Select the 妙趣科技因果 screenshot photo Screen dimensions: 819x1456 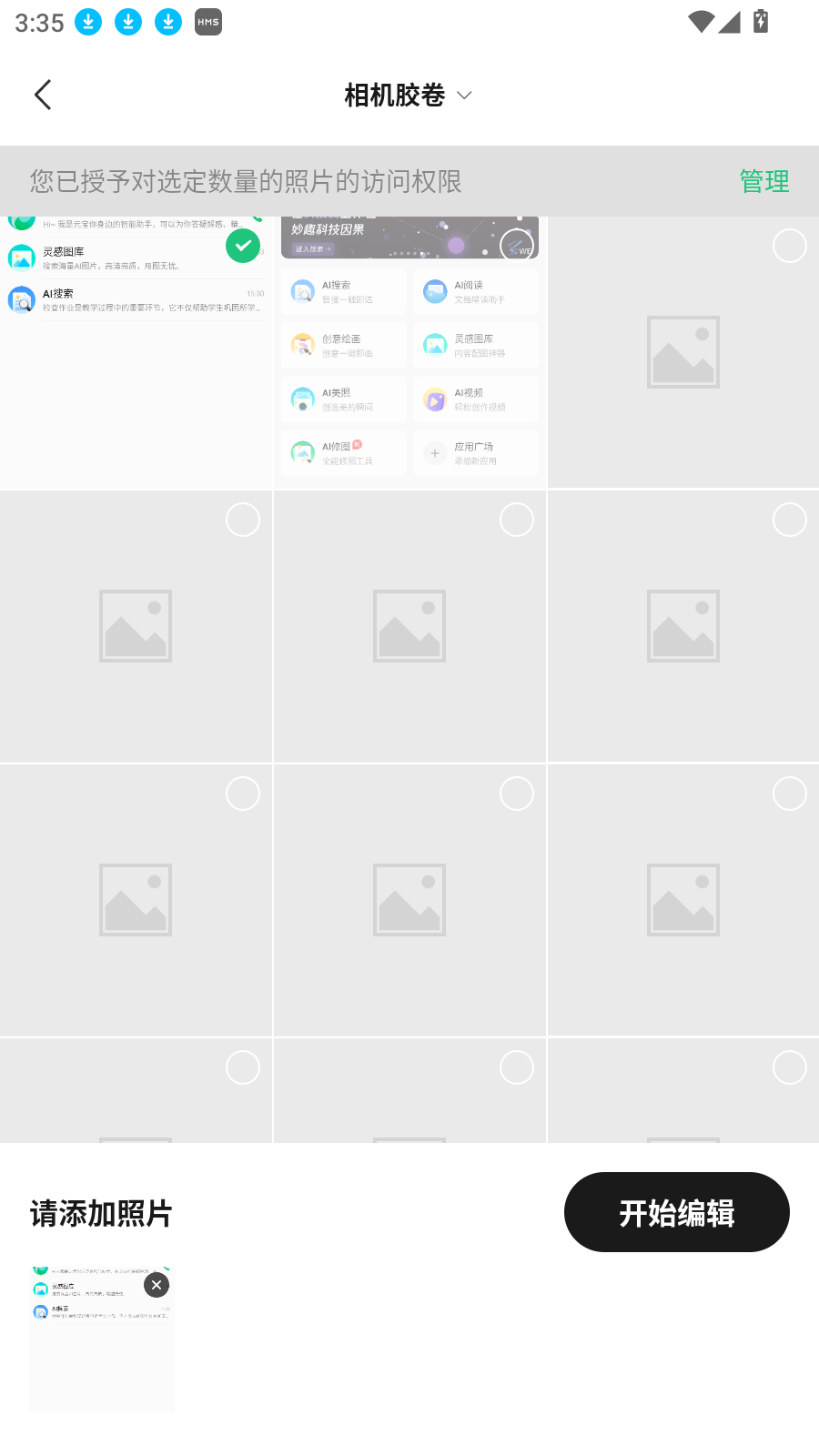coord(516,246)
